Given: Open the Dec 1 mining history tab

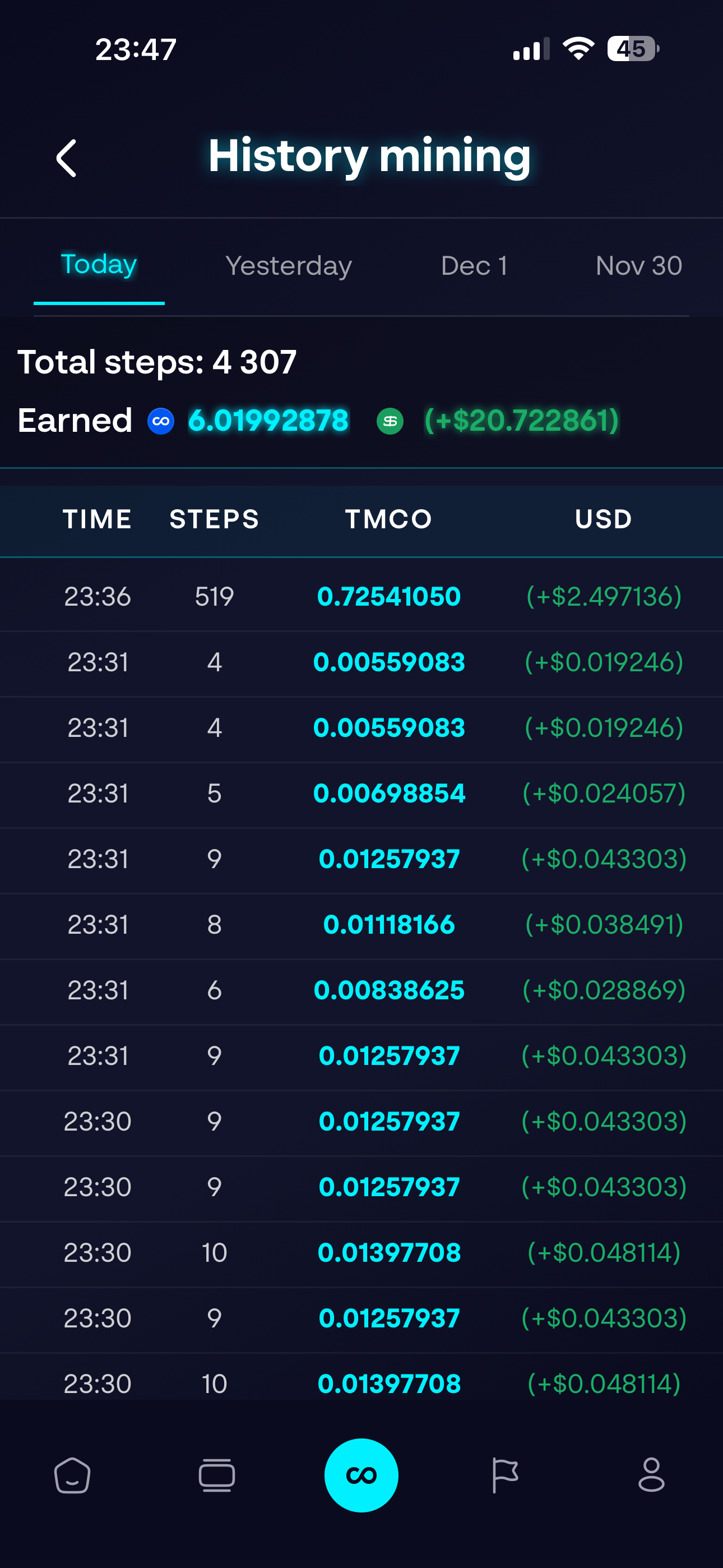Looking at the screenshot, I should pos(474,265).
